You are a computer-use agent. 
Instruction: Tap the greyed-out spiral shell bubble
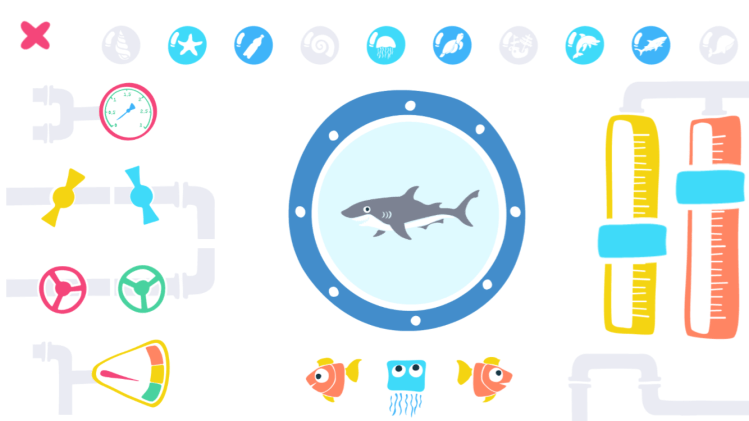(320, 45)
